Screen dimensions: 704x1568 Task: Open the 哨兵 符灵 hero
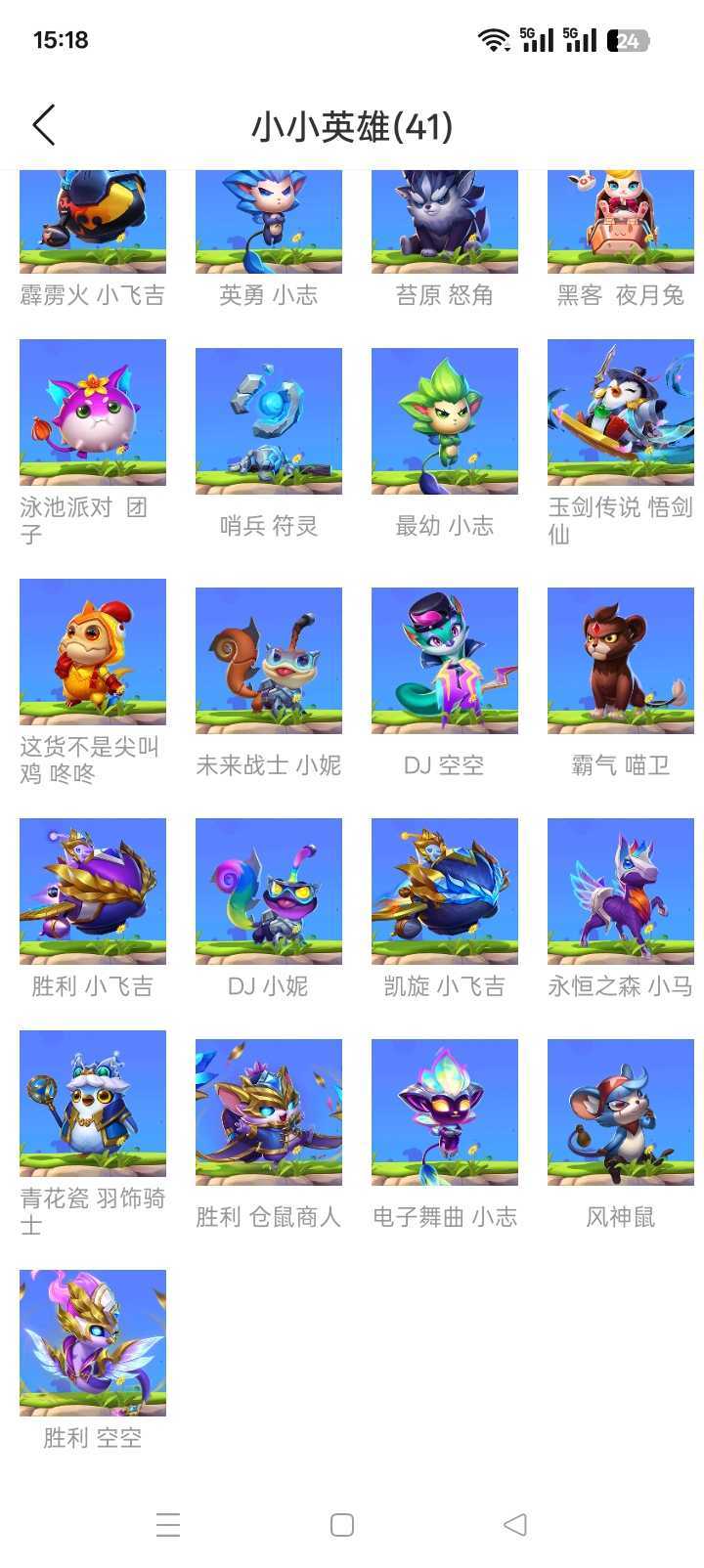tap(269, 421)
